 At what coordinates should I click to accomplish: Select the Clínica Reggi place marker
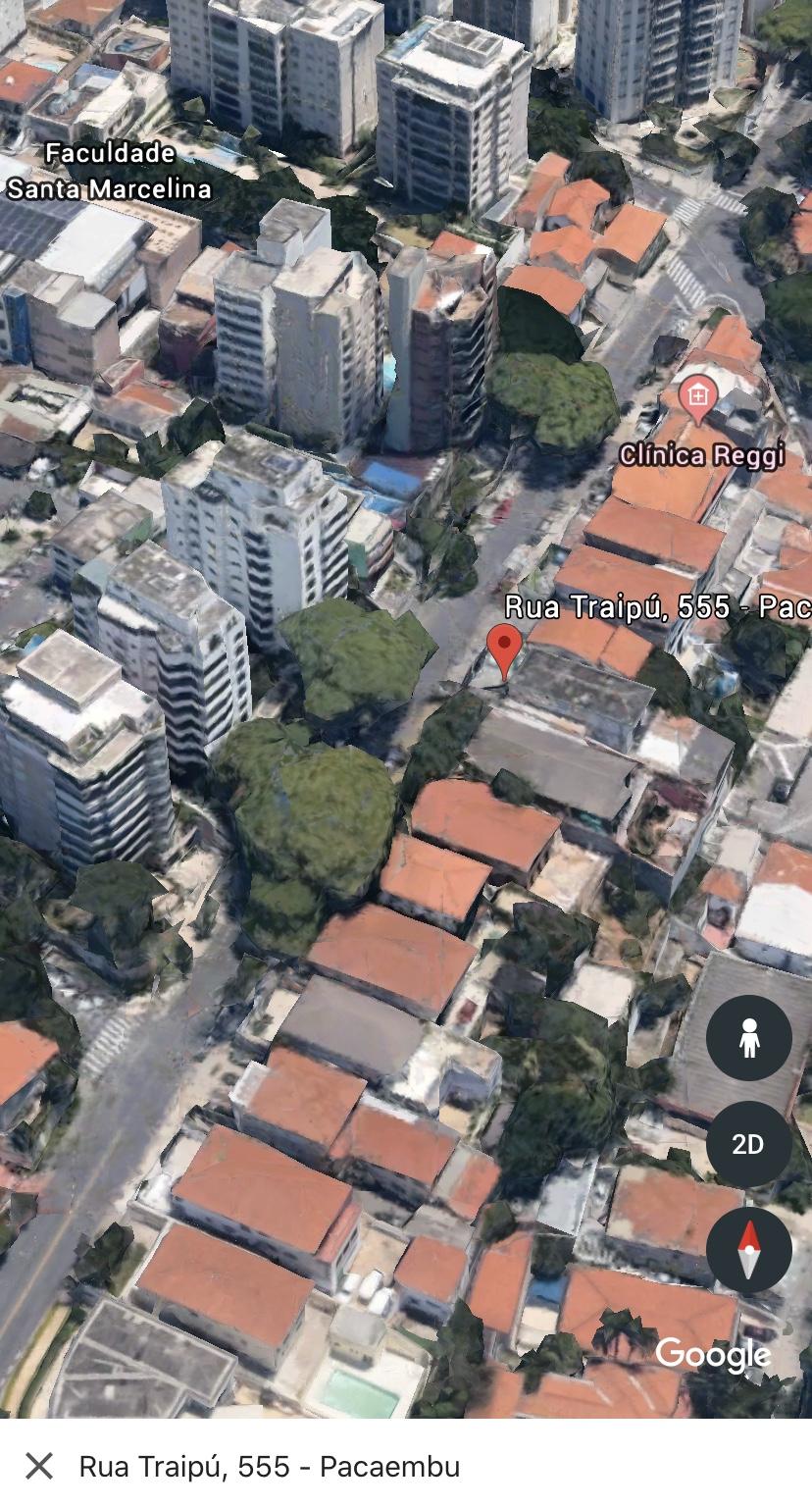click(697, 399)
